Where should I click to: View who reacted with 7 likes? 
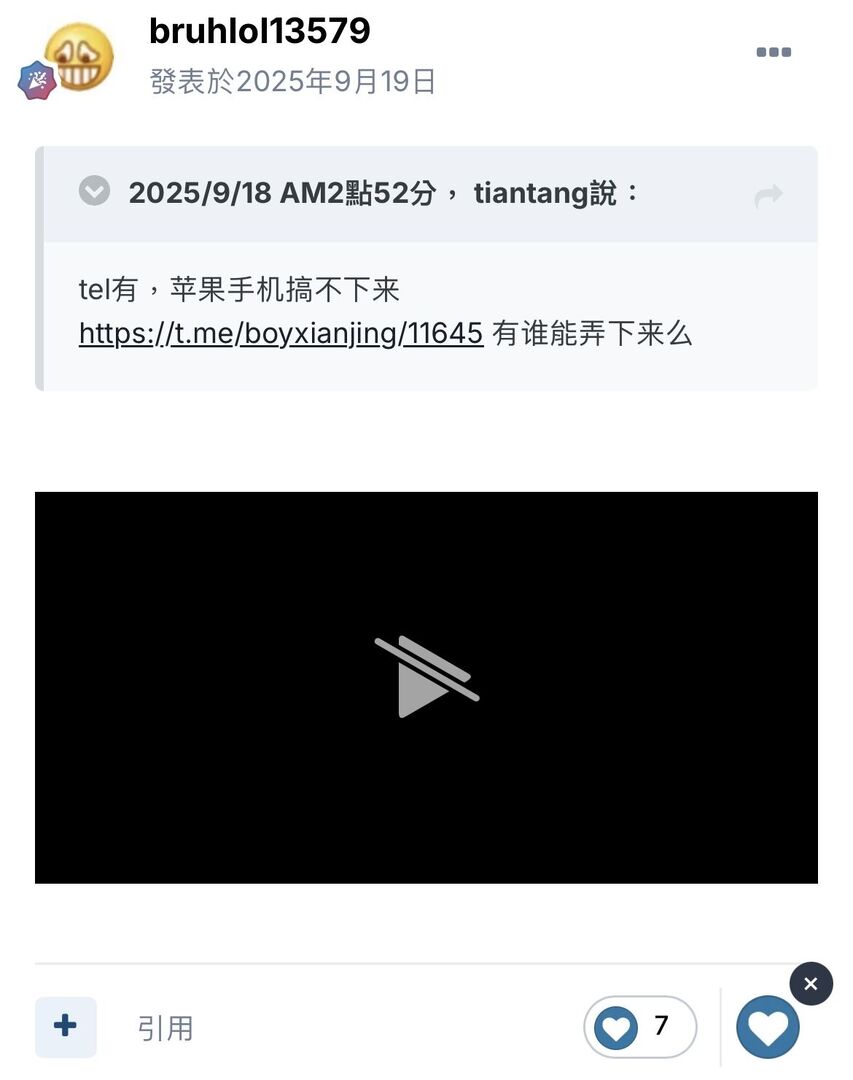(x=640, y=1026)
